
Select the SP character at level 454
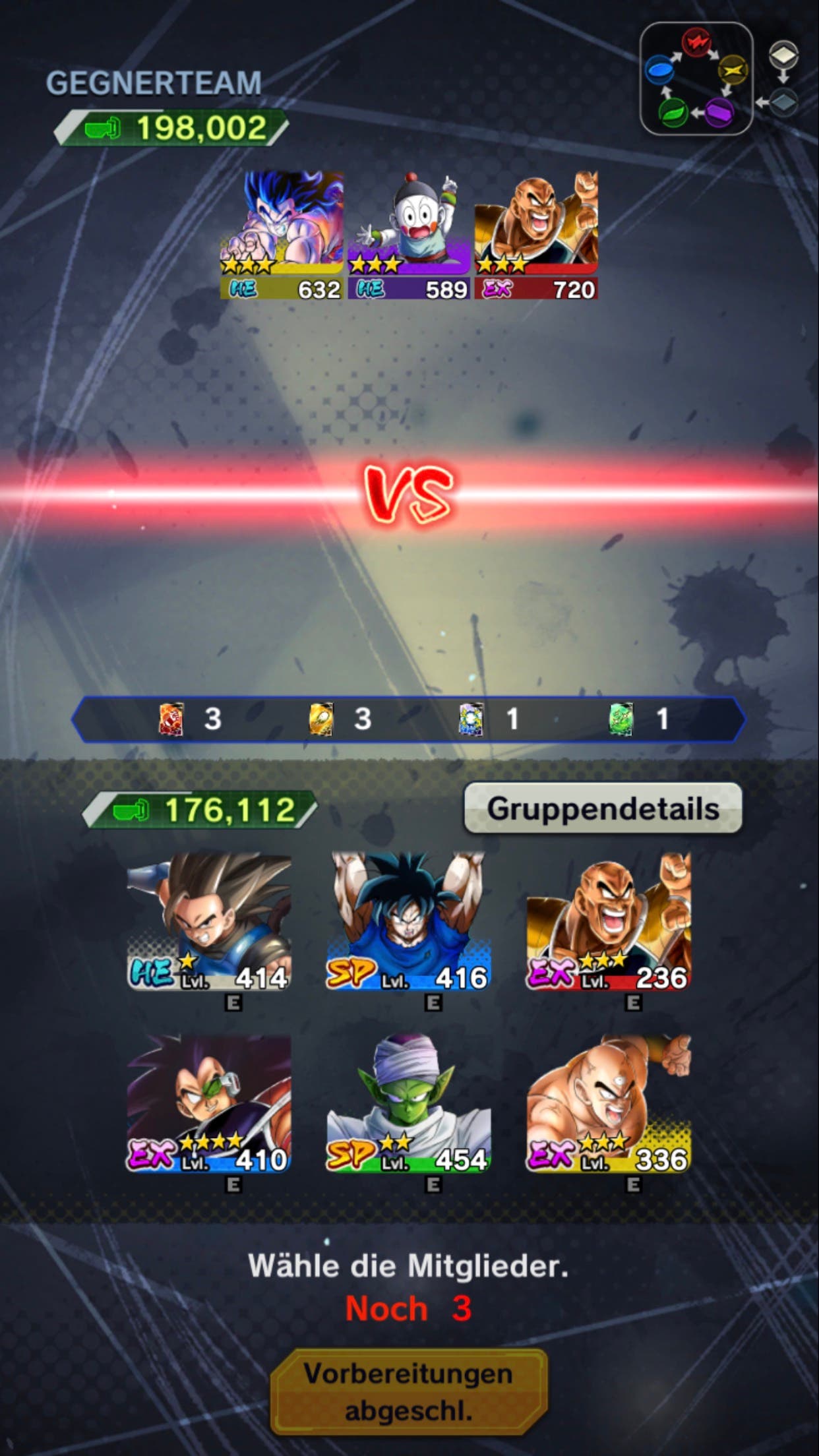(408, 1103)
